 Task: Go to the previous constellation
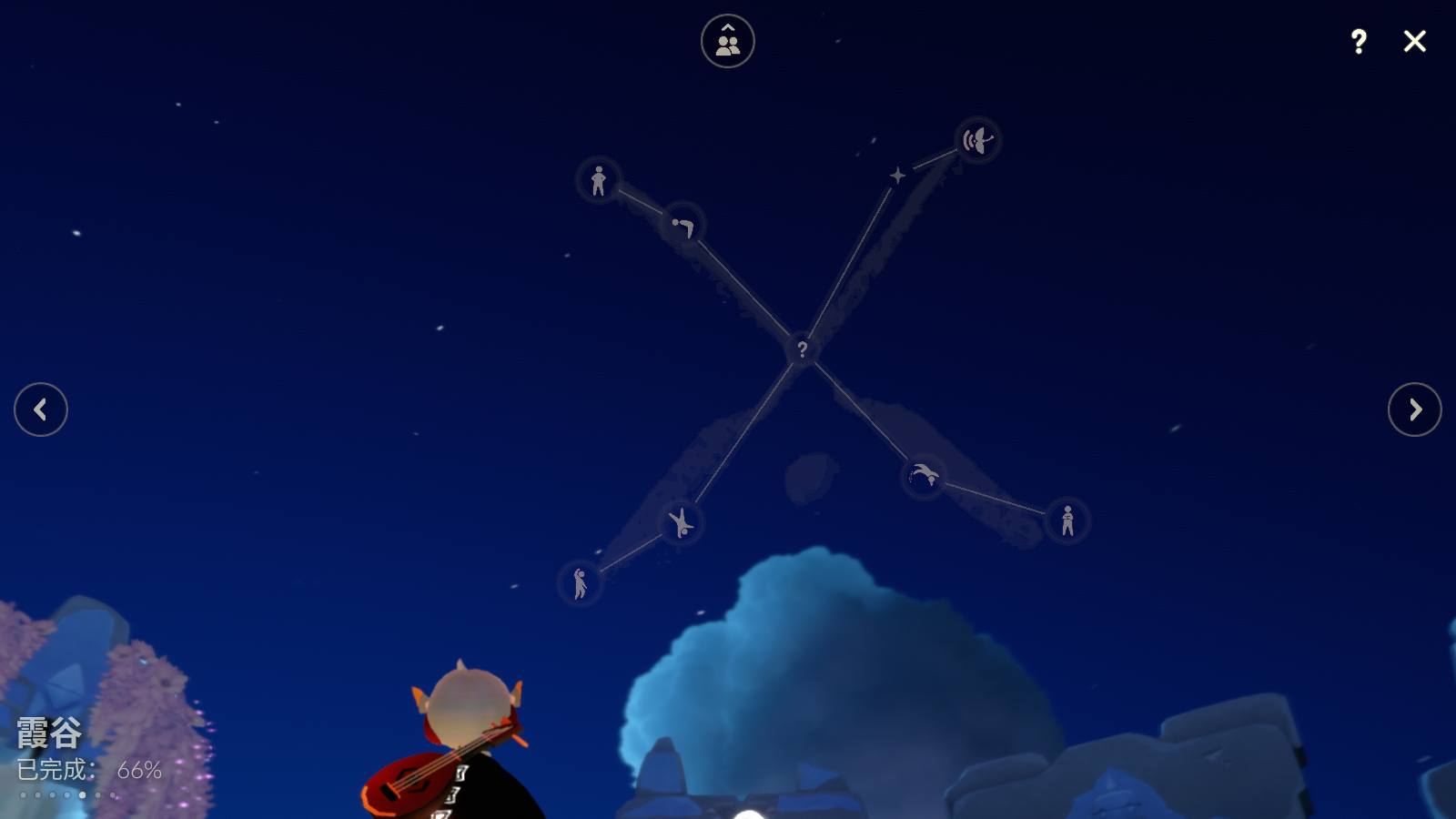pos(41,409)
